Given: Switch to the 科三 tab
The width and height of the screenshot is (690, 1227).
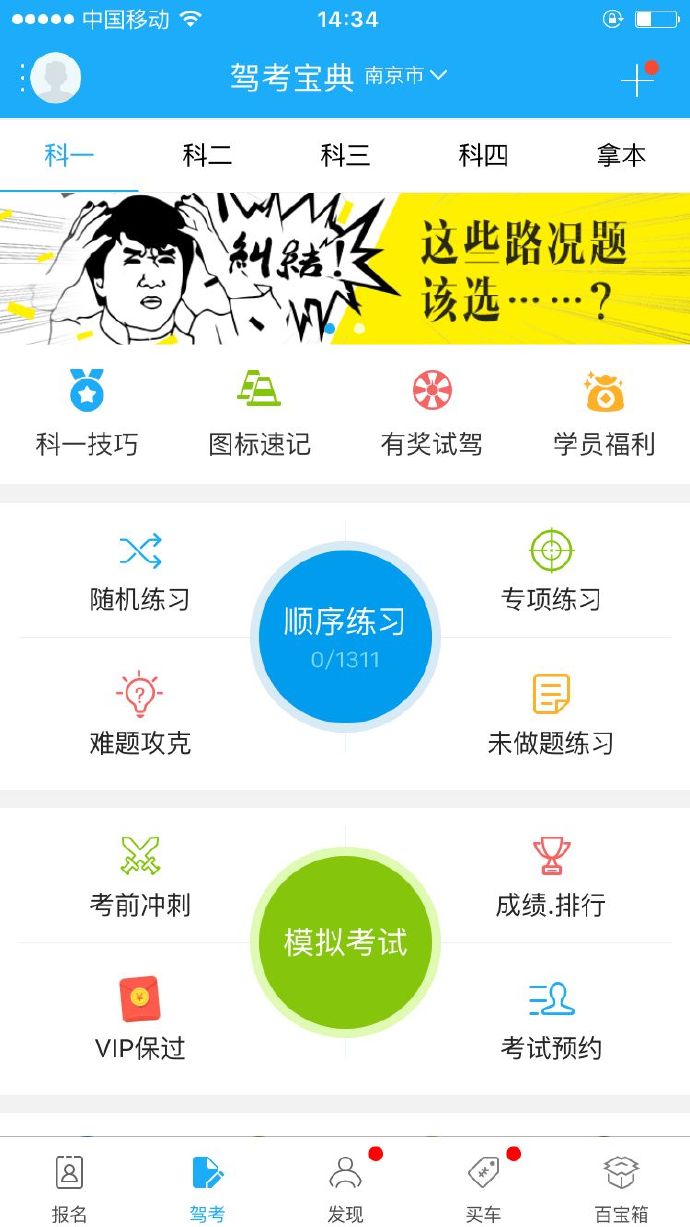Looking at the screenshot, I should (345, 155).
